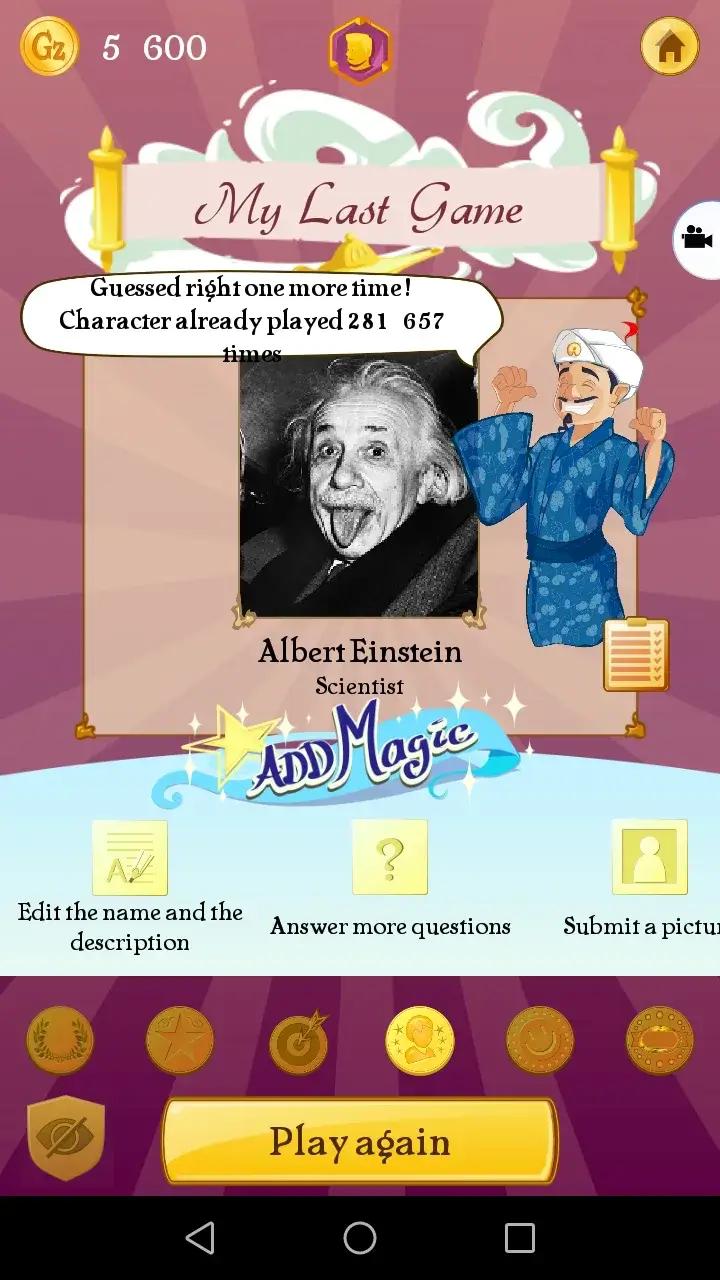
Task: Select the edit name and description pencil icon
Action: [129, 858]
